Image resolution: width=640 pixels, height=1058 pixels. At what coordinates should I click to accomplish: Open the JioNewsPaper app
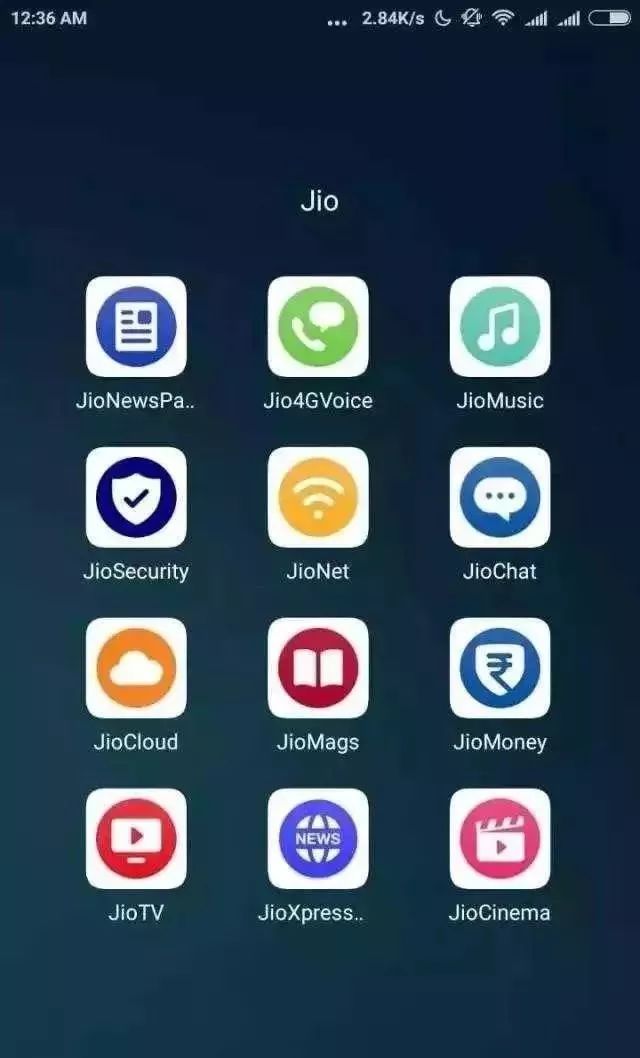pos(136,327)
